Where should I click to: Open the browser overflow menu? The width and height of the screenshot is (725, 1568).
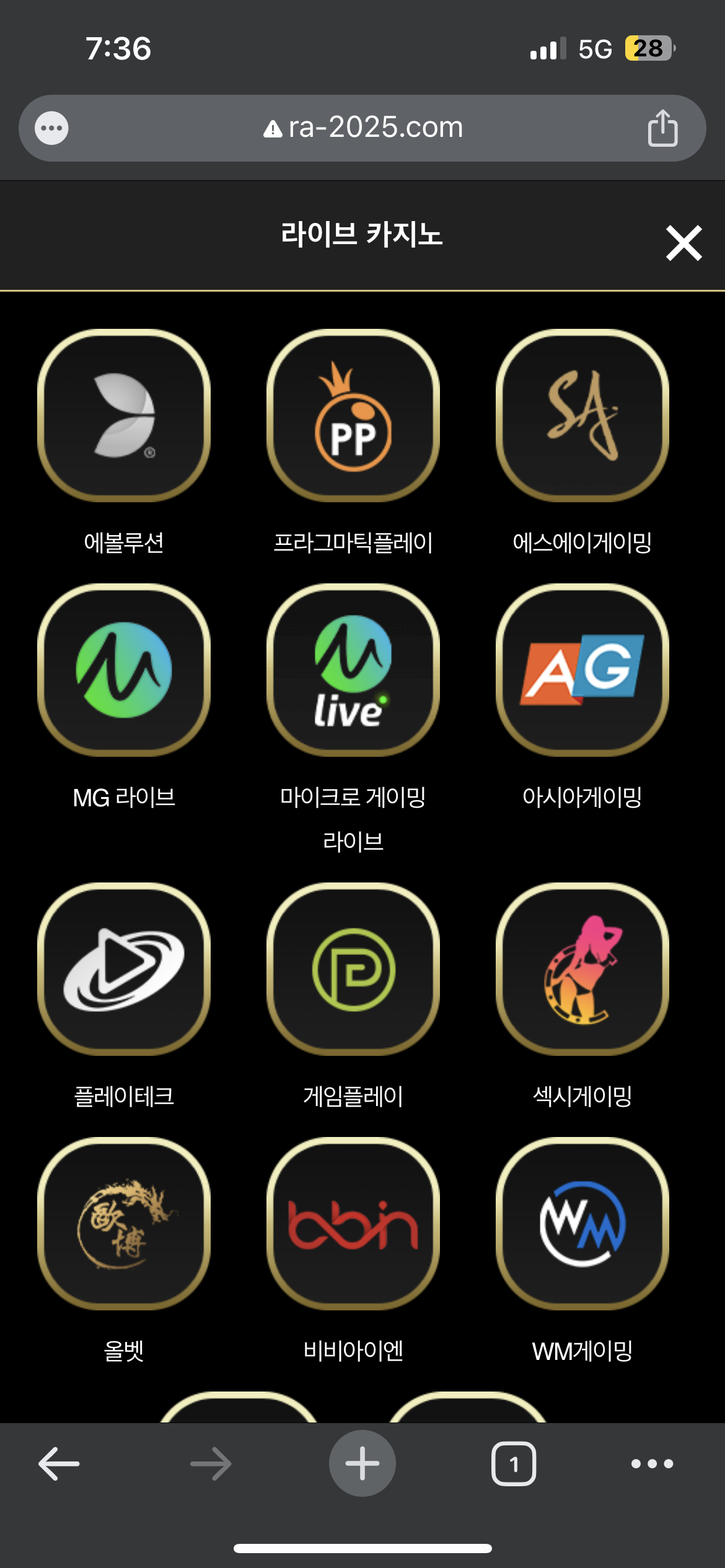pyautogui.click(x=652, y=1464)
